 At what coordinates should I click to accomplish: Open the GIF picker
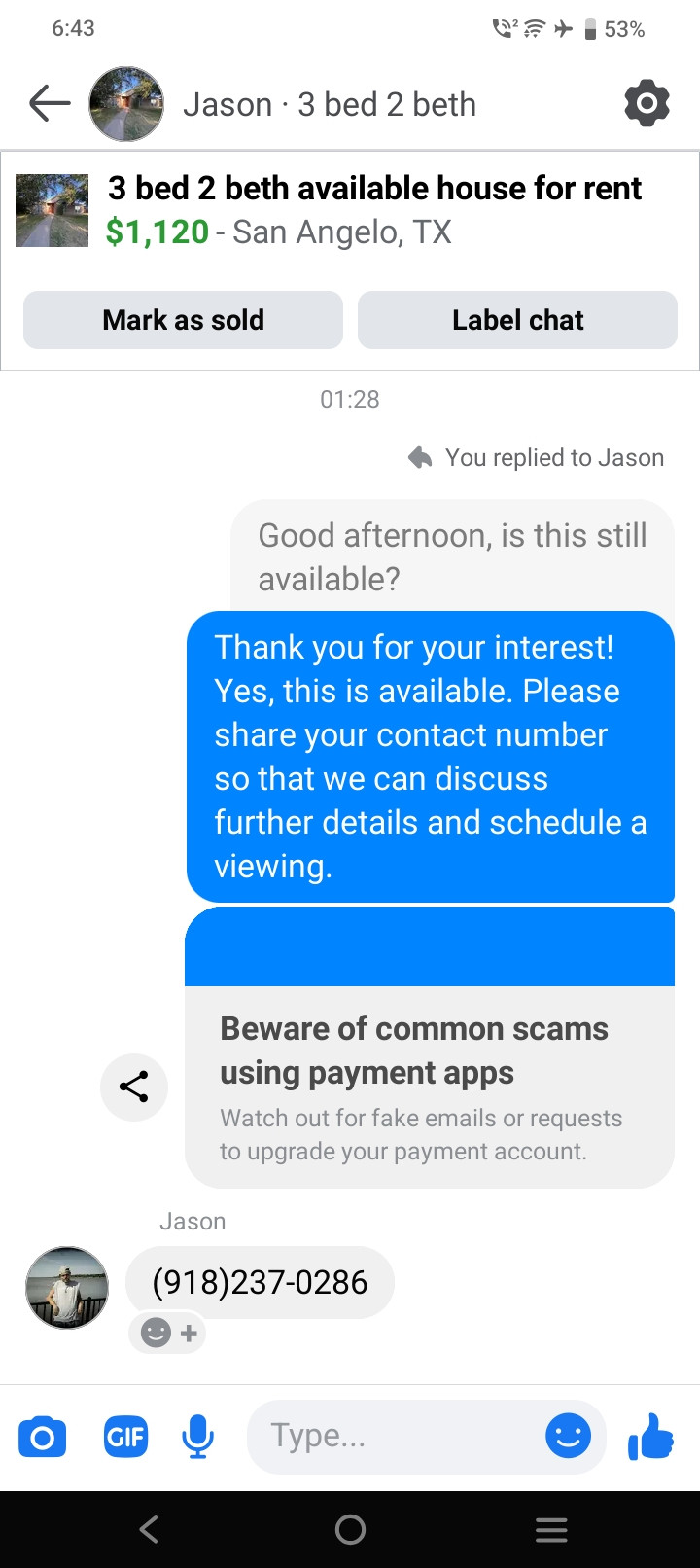pyautogui.click(x=126, y=1437)
